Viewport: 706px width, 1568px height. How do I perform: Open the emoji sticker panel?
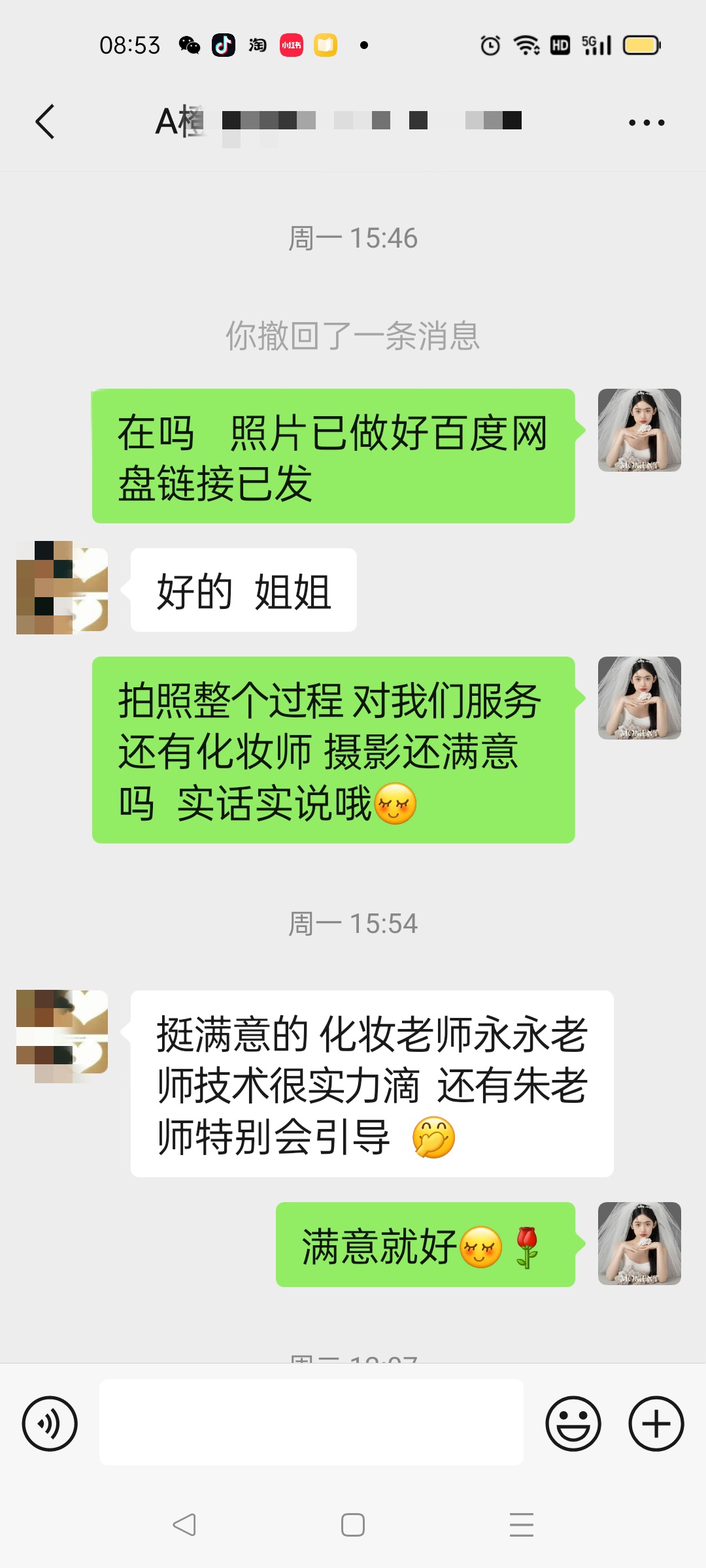pos(573,1424)
